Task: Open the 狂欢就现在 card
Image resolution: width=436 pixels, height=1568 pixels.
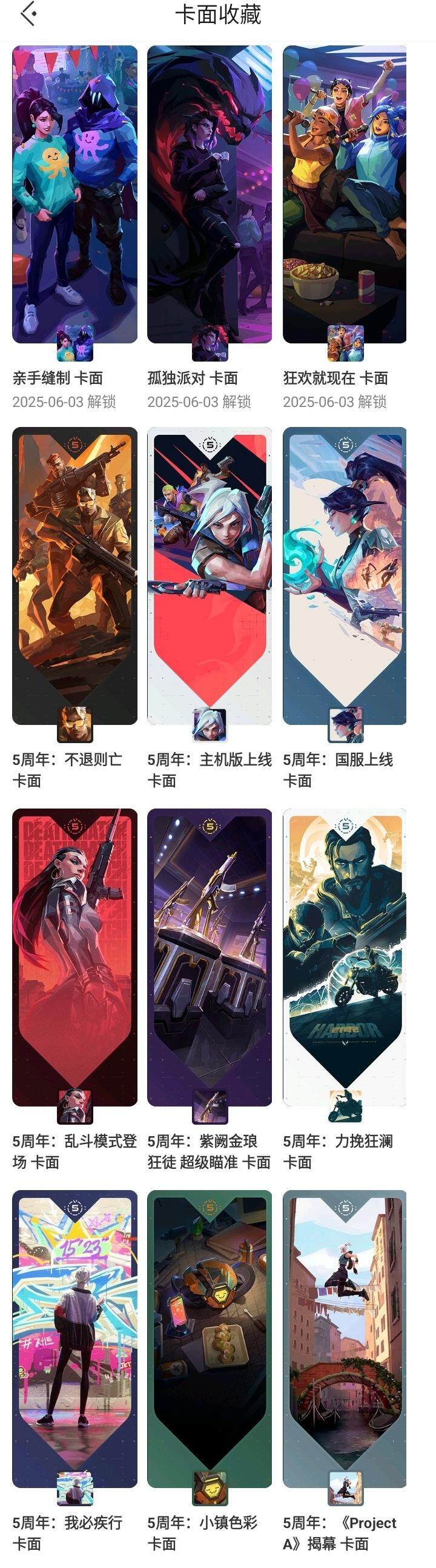Action: coord(345,195)
